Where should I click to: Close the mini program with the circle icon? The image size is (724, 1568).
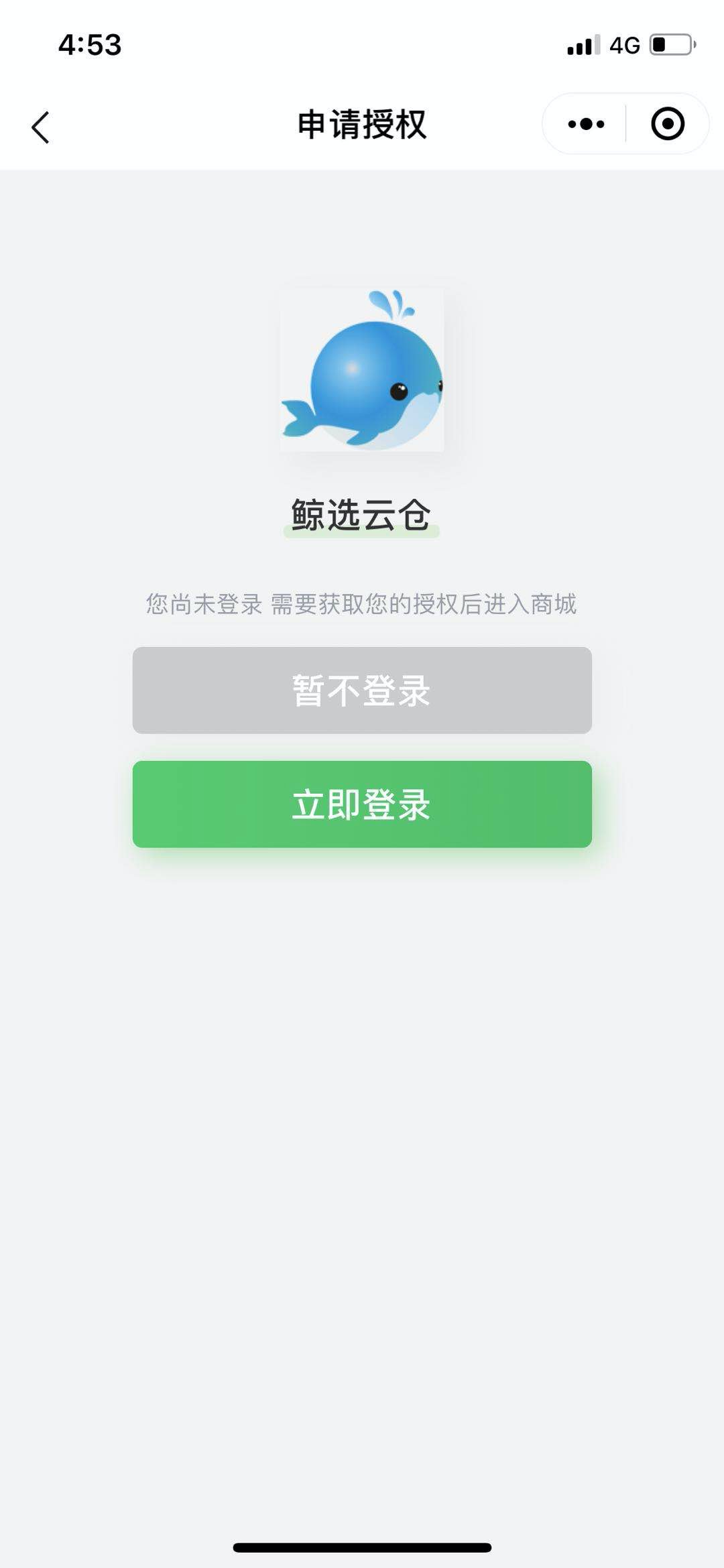point(668,124)
